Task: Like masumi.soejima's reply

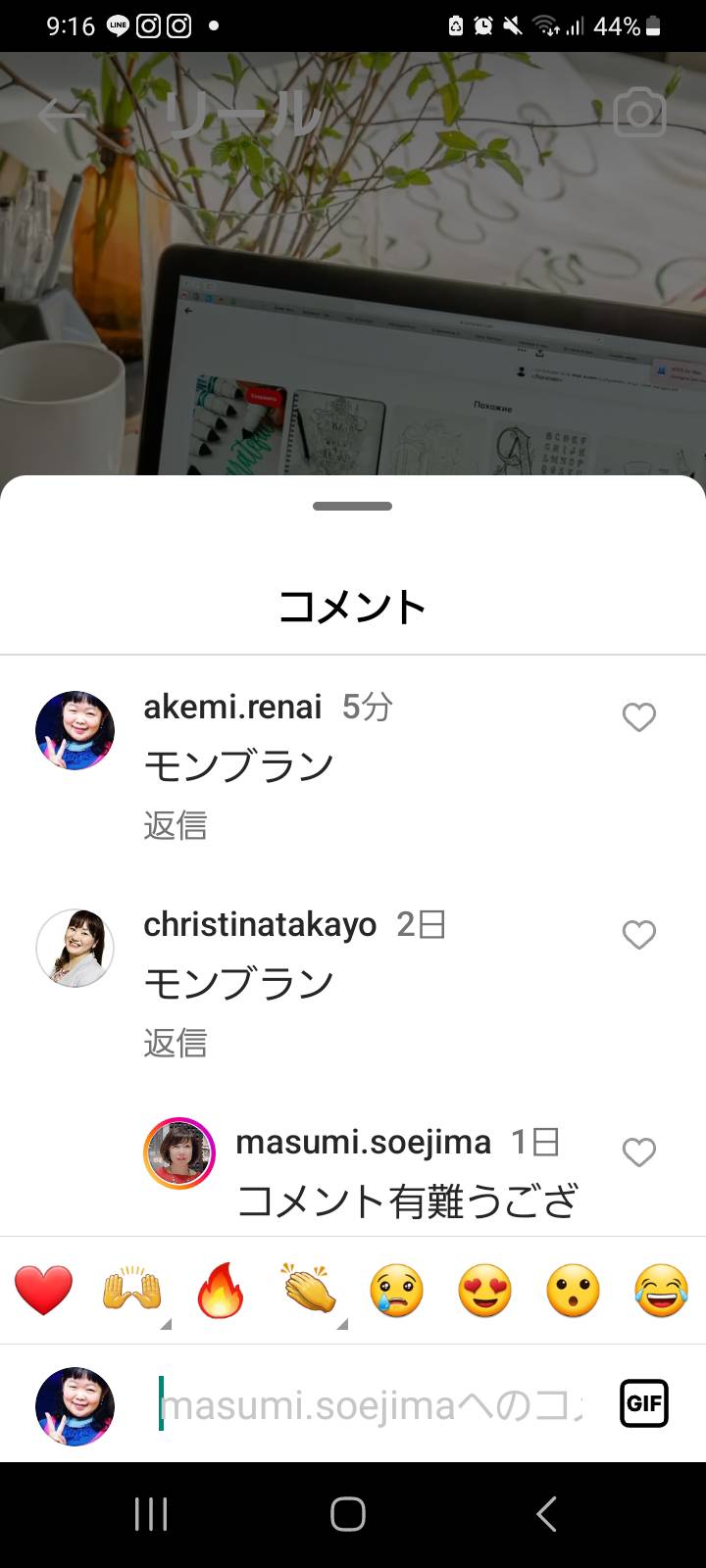Action: [639, 1152]
